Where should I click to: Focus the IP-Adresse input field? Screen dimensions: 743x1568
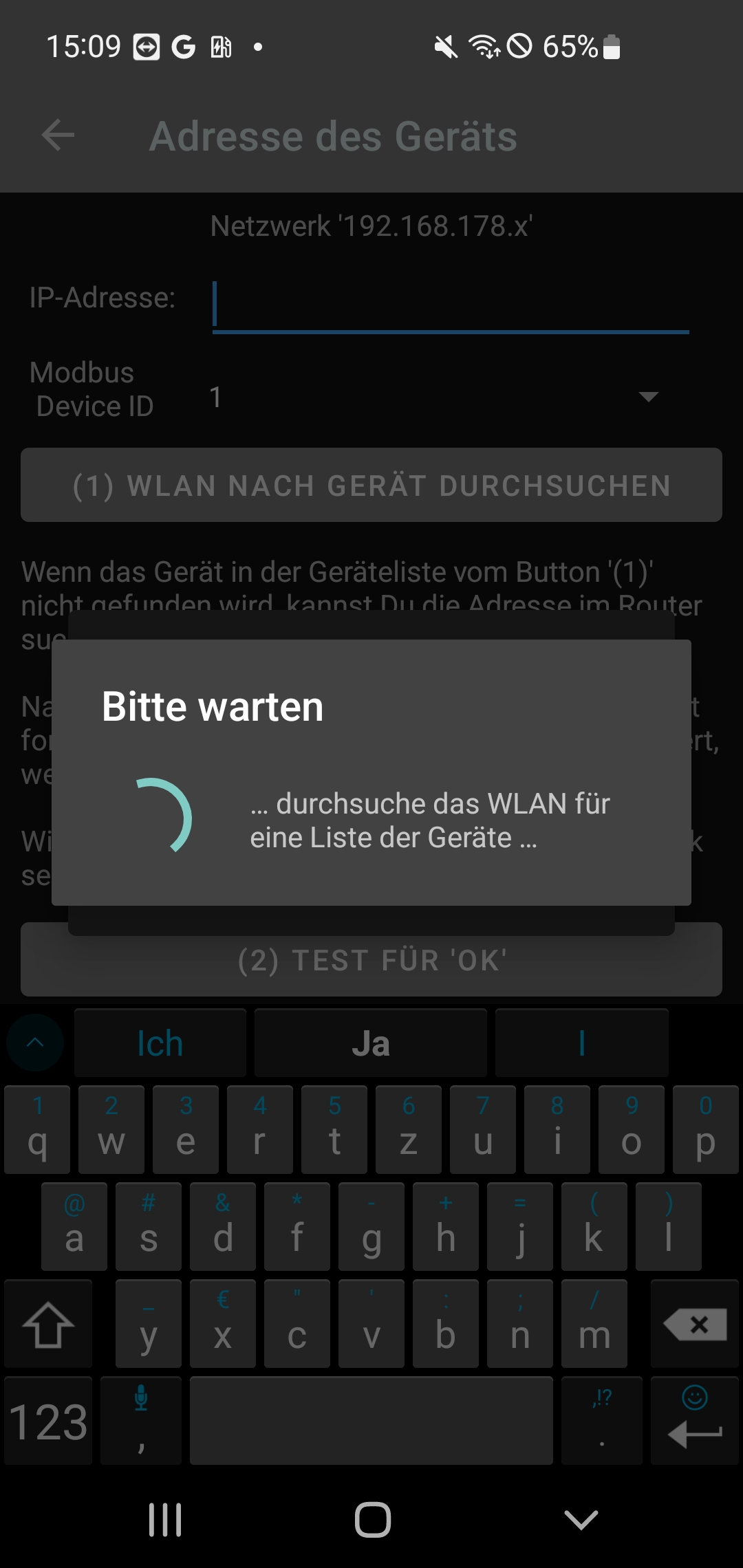[x=451, y=305]
